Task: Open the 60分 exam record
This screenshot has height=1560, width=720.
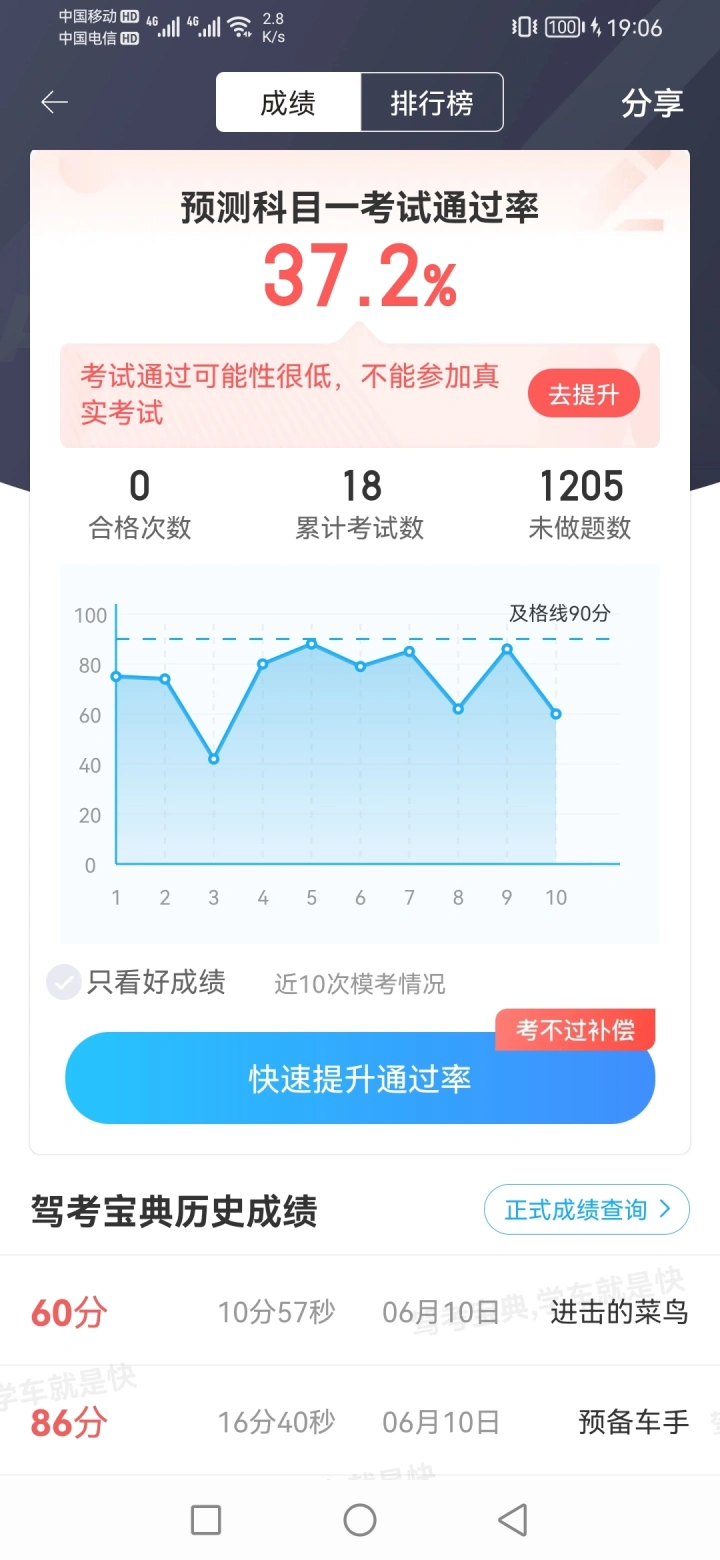Action: click(360, 1312)
